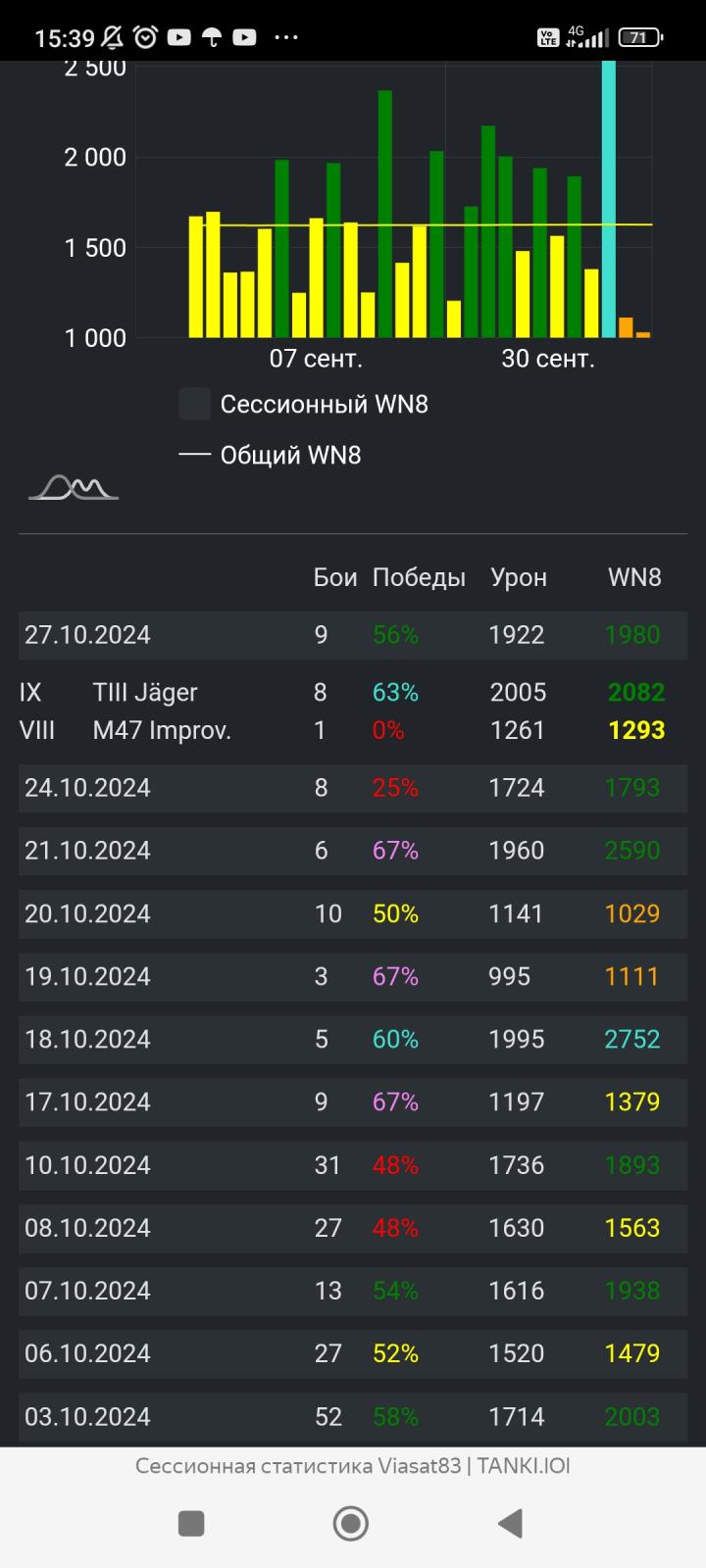Viewport: 706px width, 1568px height.
Task: Open the M47 Improv. tank stats
Action: coord(162,730)
